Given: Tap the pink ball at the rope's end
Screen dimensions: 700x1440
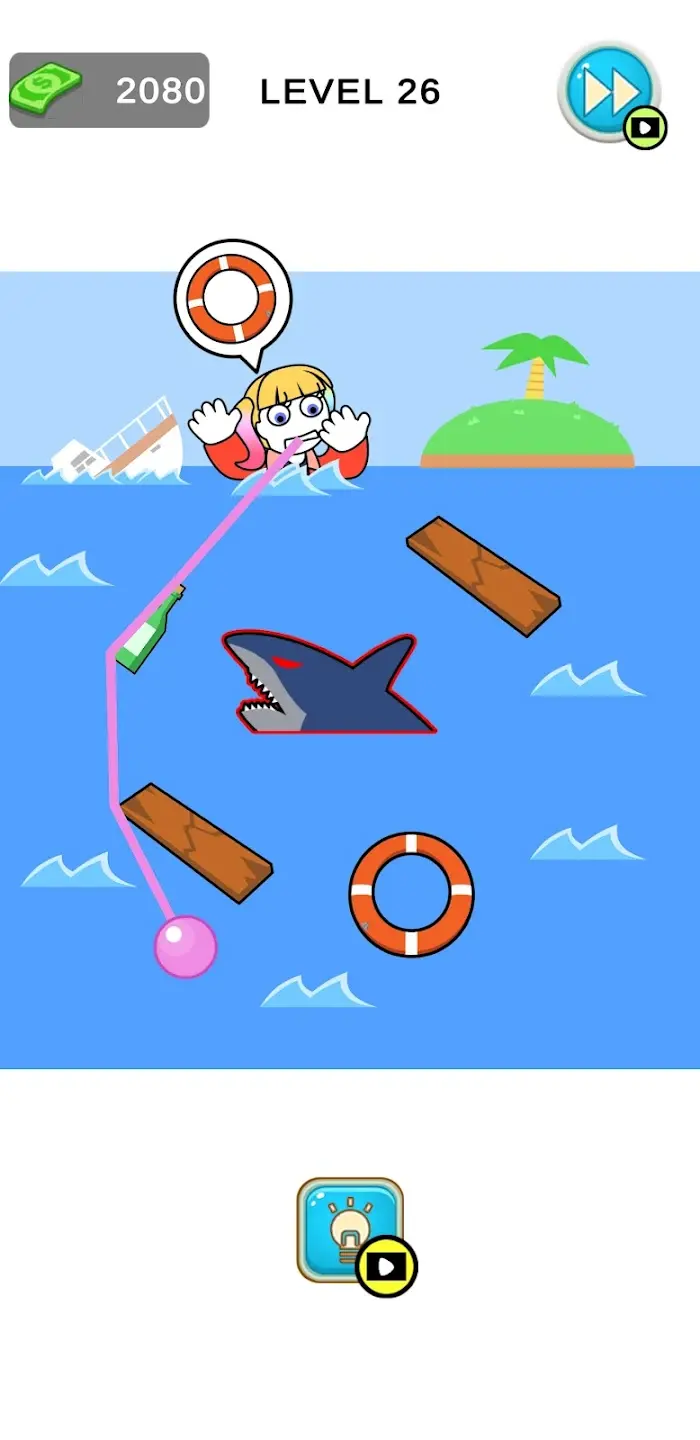Looking at the screenshot, I should [186, 946].
